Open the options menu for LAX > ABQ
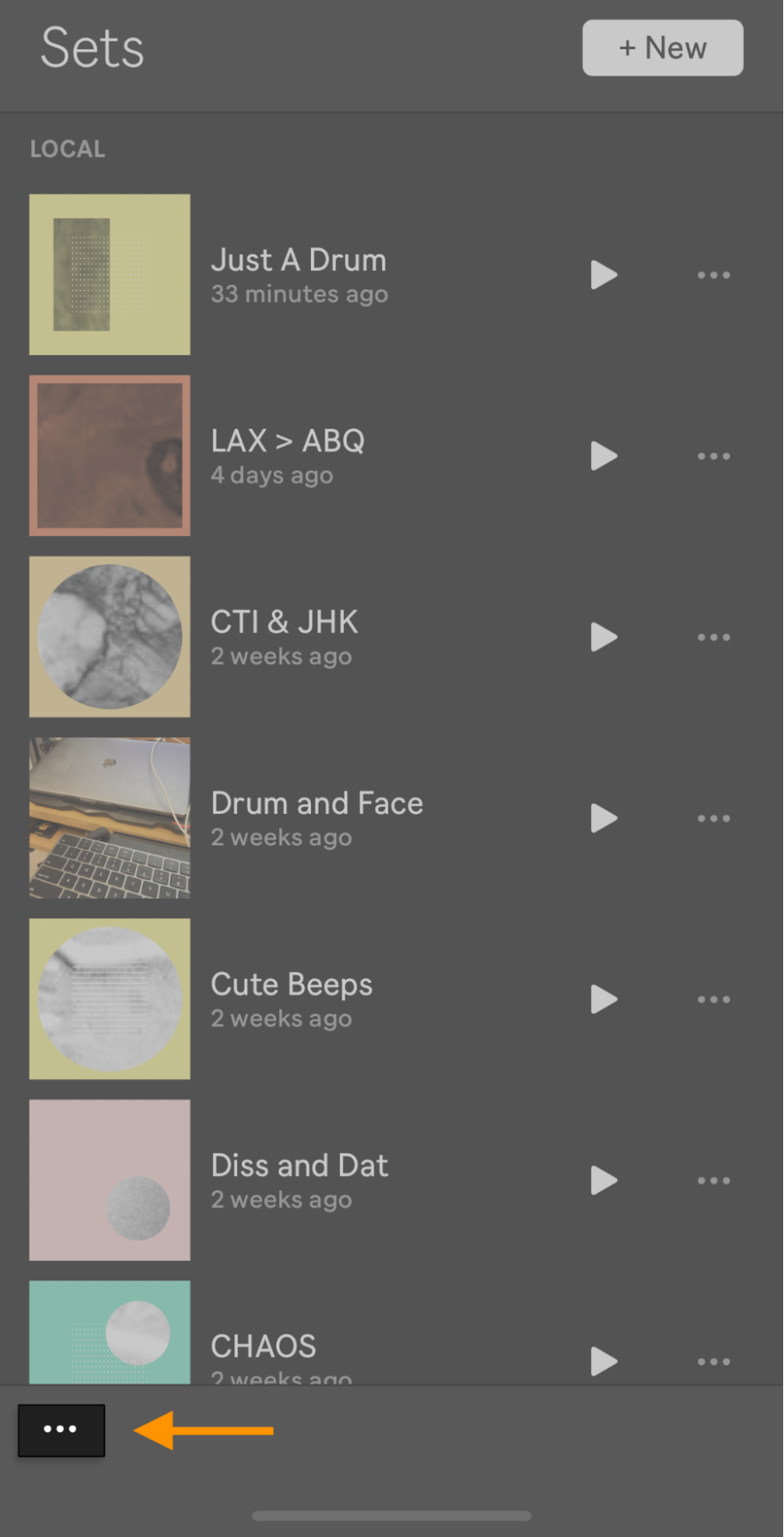 click(713, 455)
